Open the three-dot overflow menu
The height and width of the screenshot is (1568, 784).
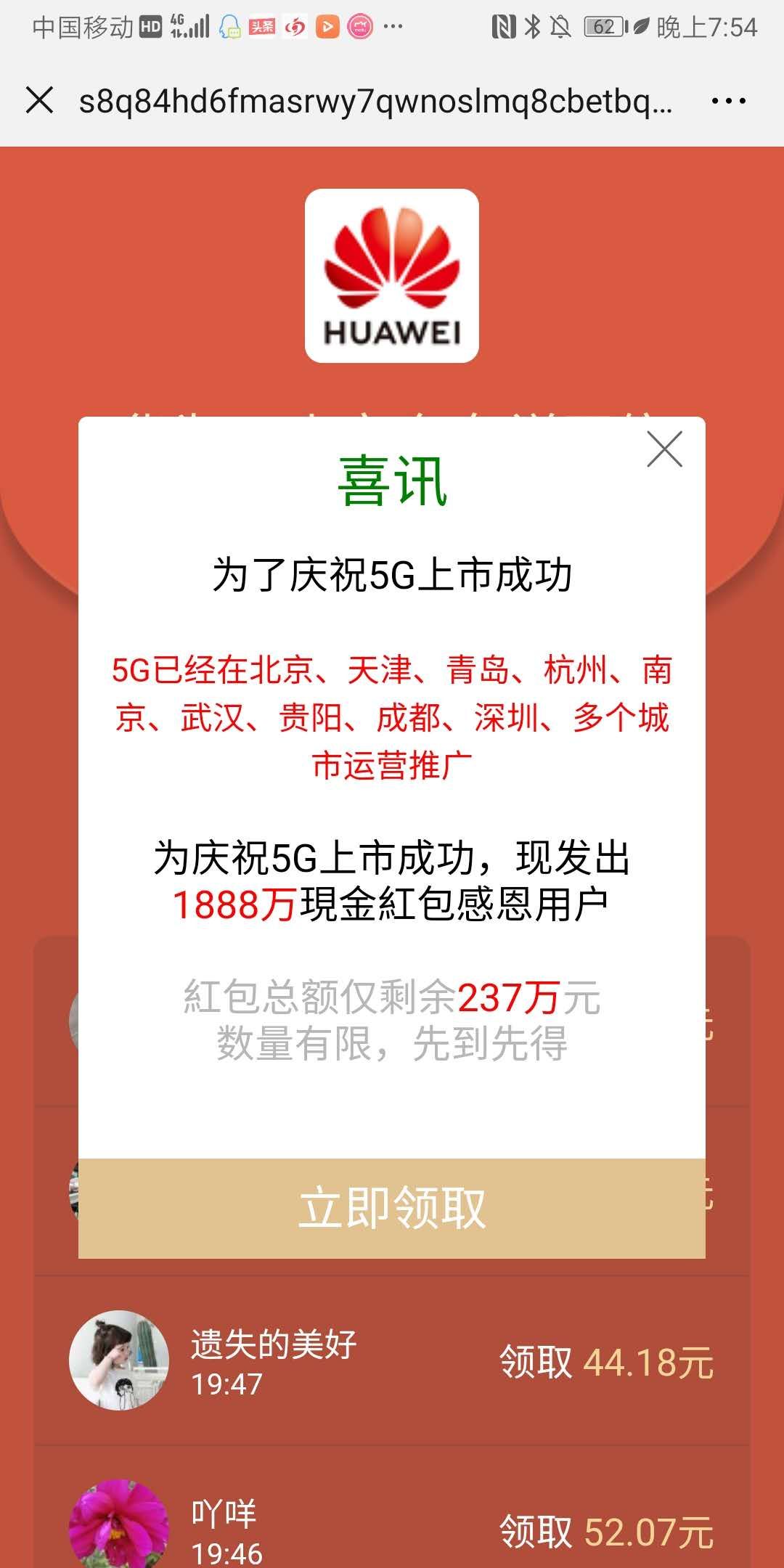click(x=728, y=101)
